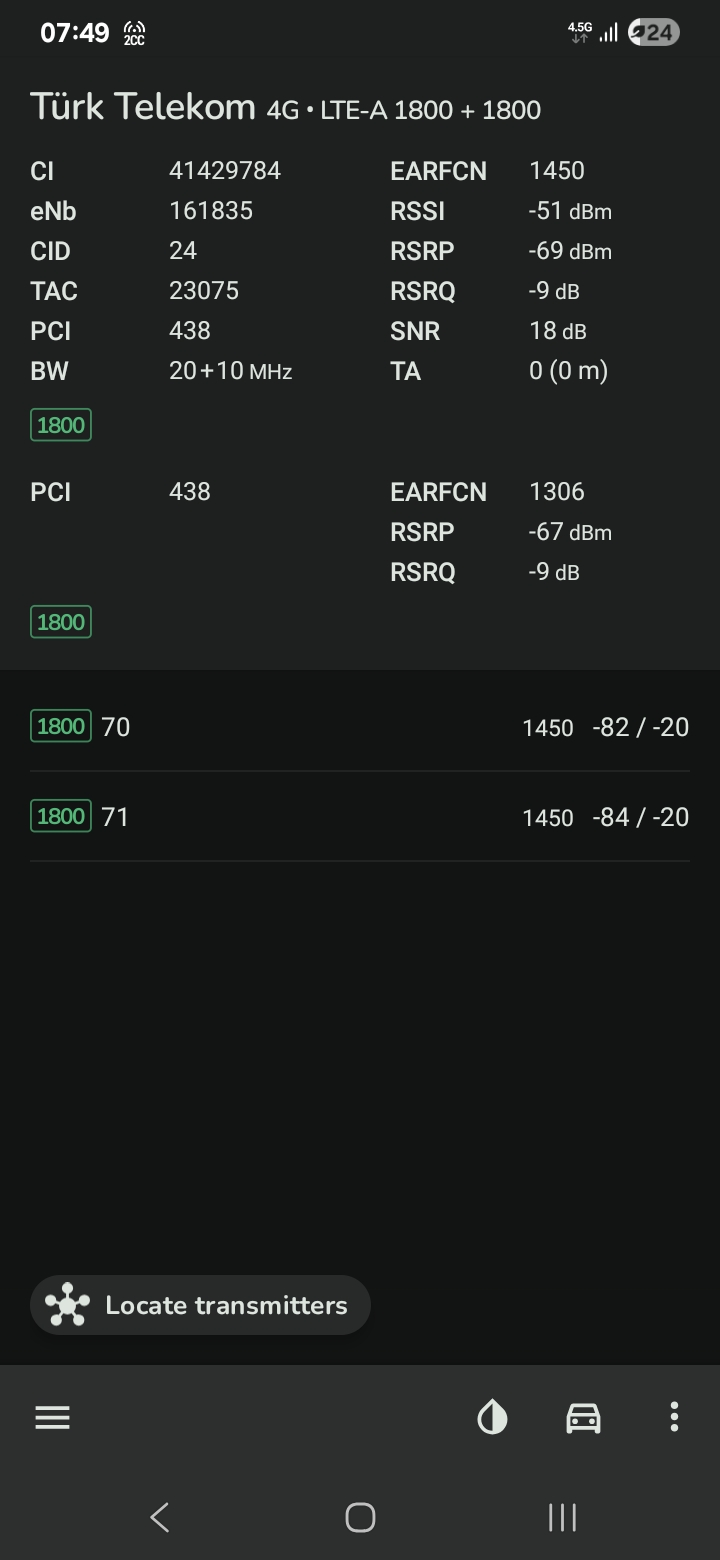Open neighbor cell row with PCI 71
Screen dimensions: 720x1560
pos(360,817)
